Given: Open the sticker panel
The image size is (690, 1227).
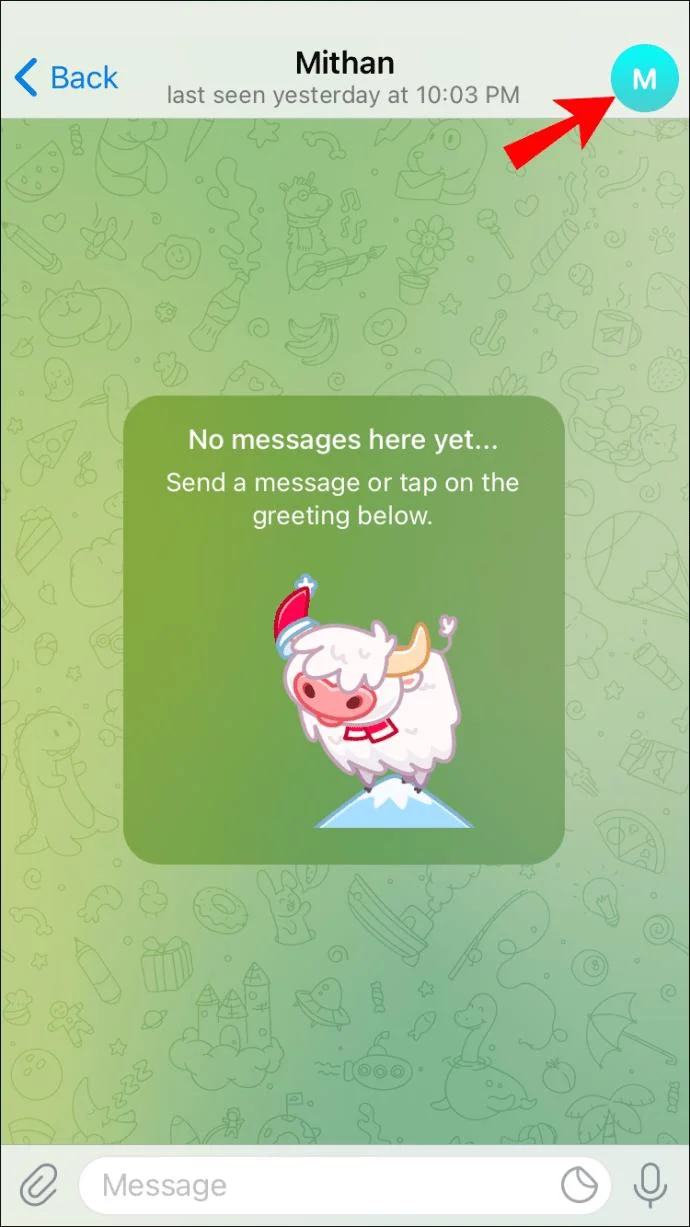Looking at the screenshot, I should 580,1186.
